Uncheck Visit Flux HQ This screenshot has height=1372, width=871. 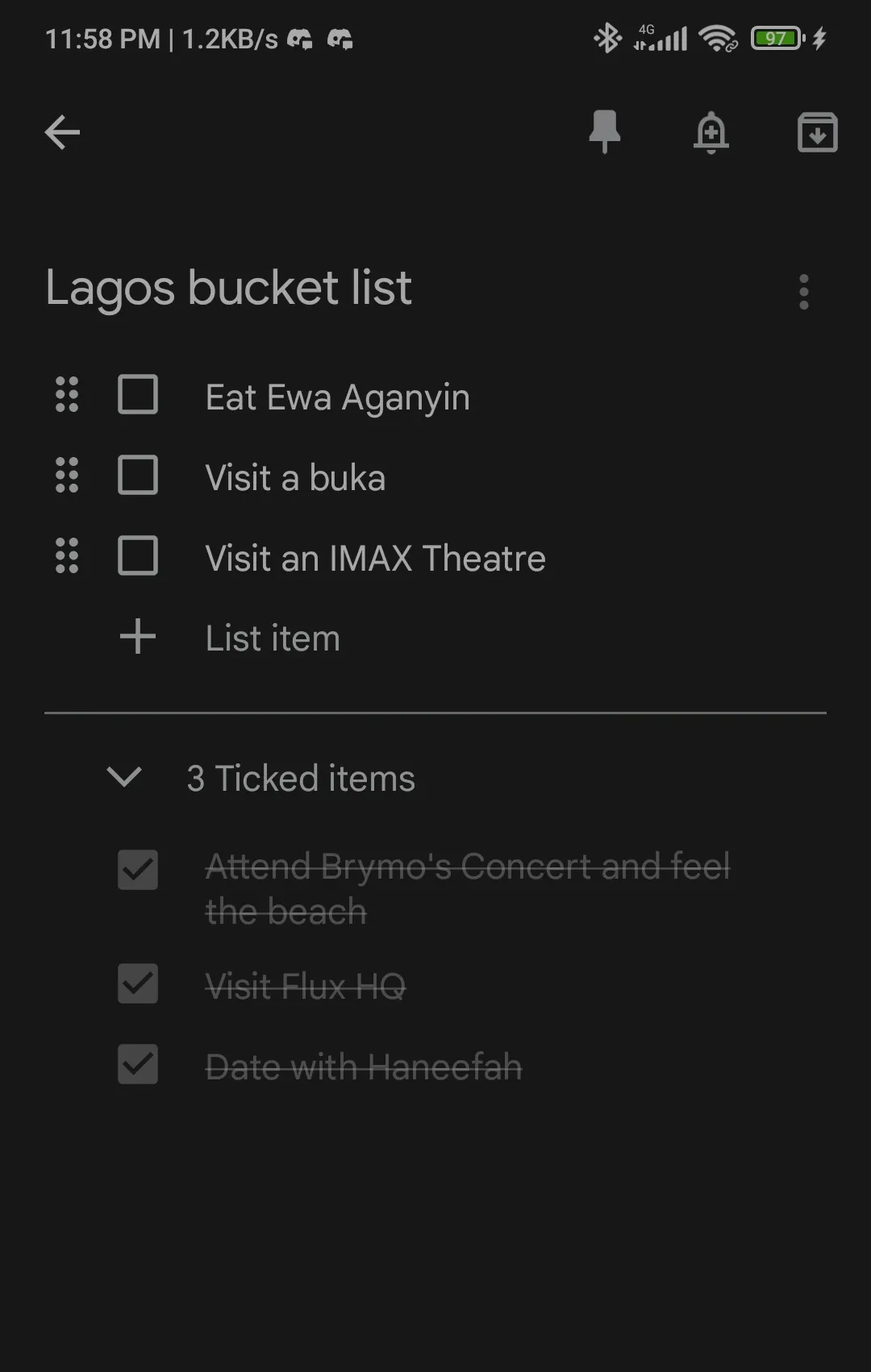click(138, 983)
